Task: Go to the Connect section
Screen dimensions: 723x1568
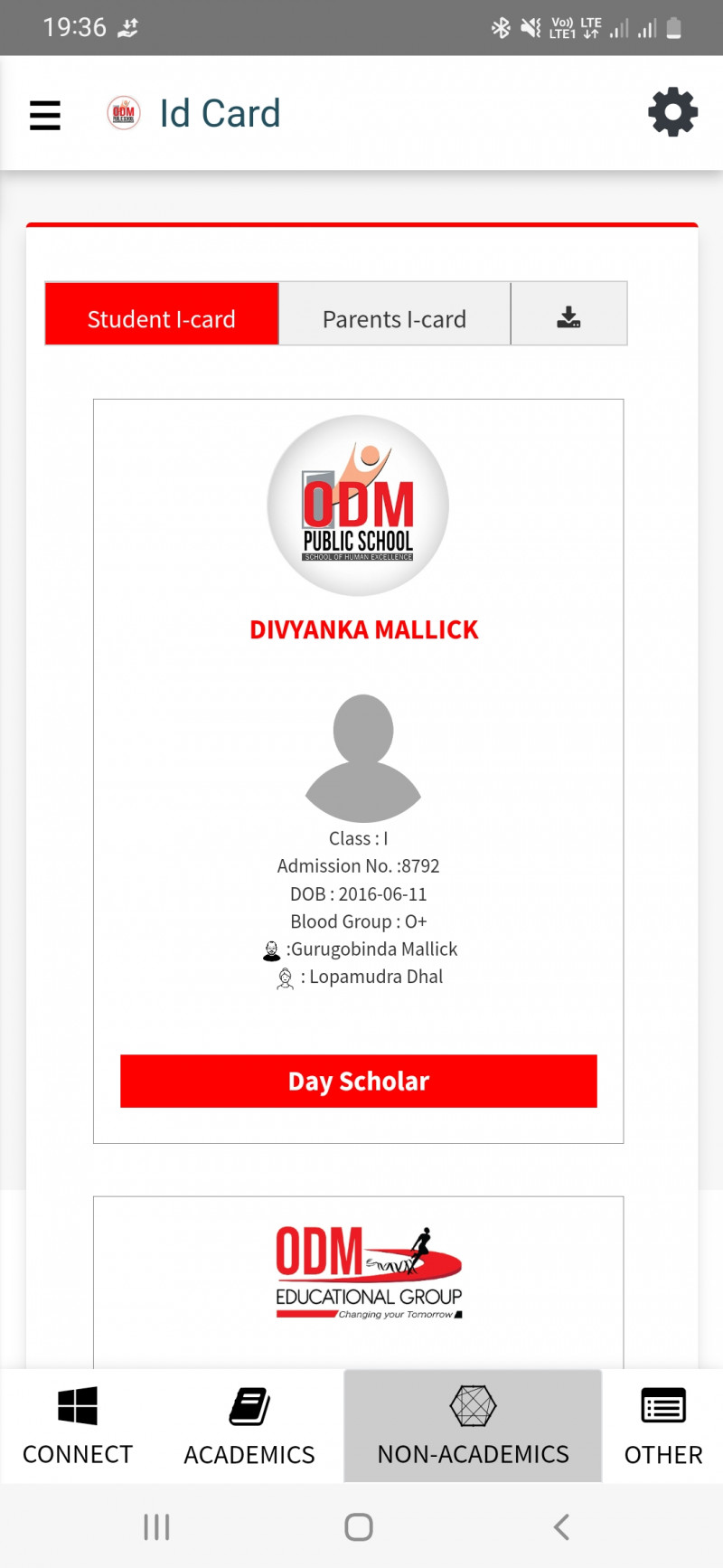Action: point(78,1426)
